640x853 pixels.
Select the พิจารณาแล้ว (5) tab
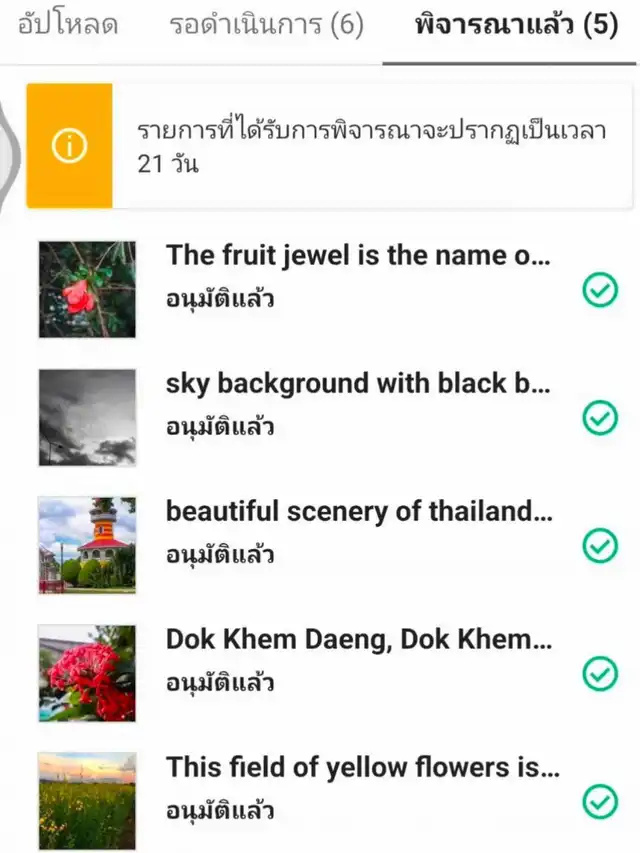516,25
